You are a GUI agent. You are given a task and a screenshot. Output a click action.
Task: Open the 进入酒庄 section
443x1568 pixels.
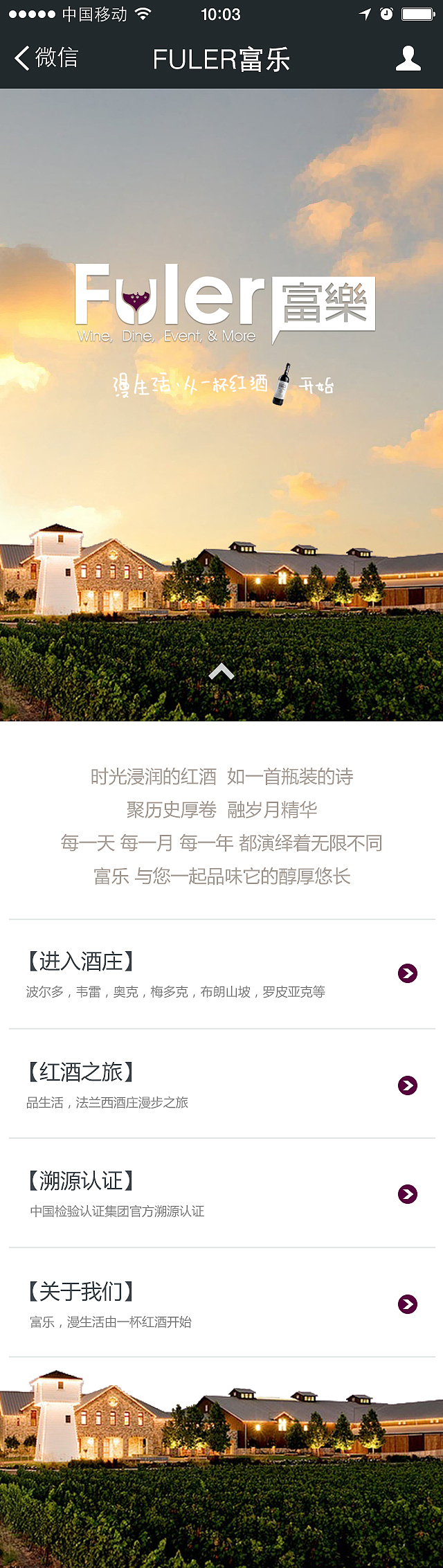(x=221, y=974)
